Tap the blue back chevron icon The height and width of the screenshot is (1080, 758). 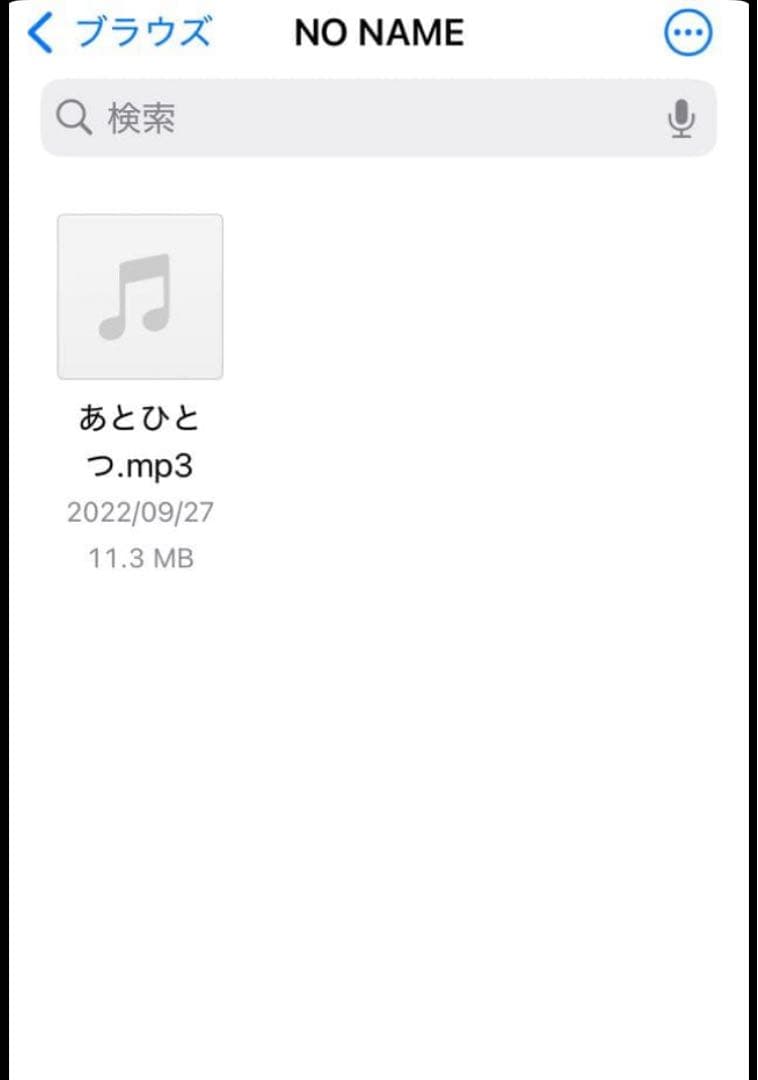click(38, 31)
